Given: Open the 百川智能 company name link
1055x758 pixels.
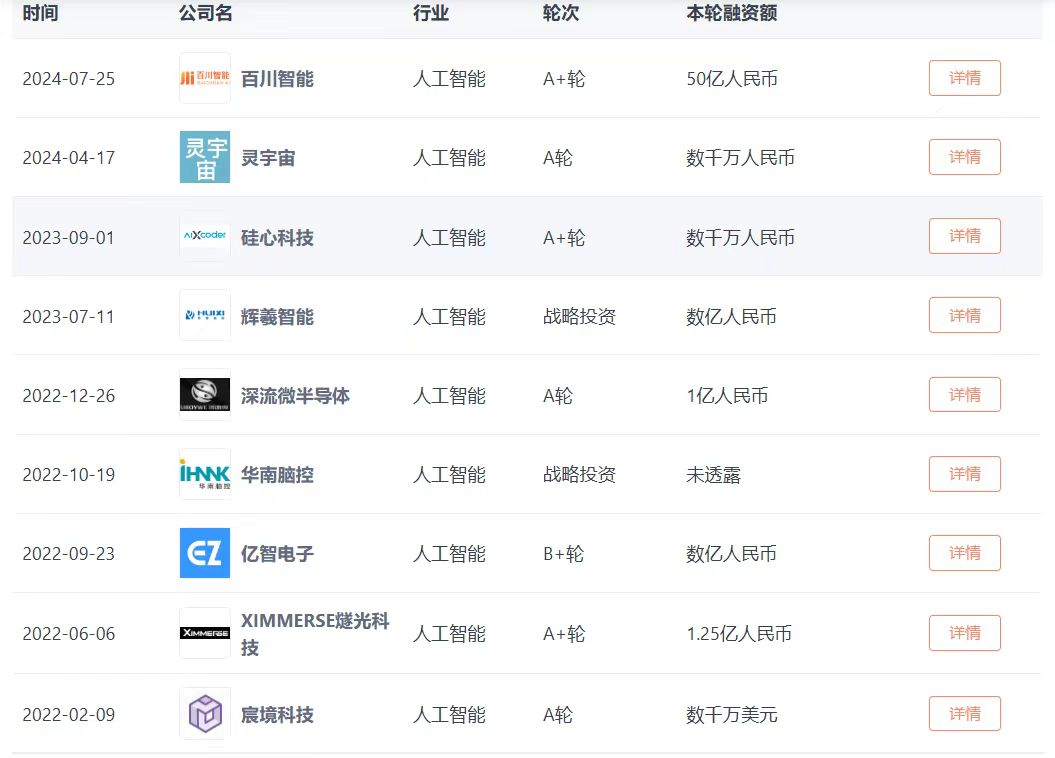Looking at the screenshot, I should 277,79.
